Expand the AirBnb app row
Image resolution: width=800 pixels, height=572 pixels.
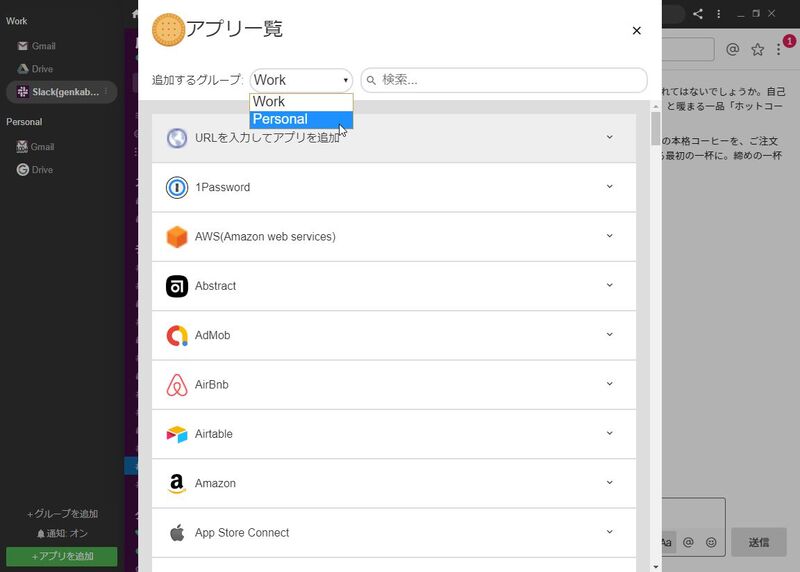point(609,384)
